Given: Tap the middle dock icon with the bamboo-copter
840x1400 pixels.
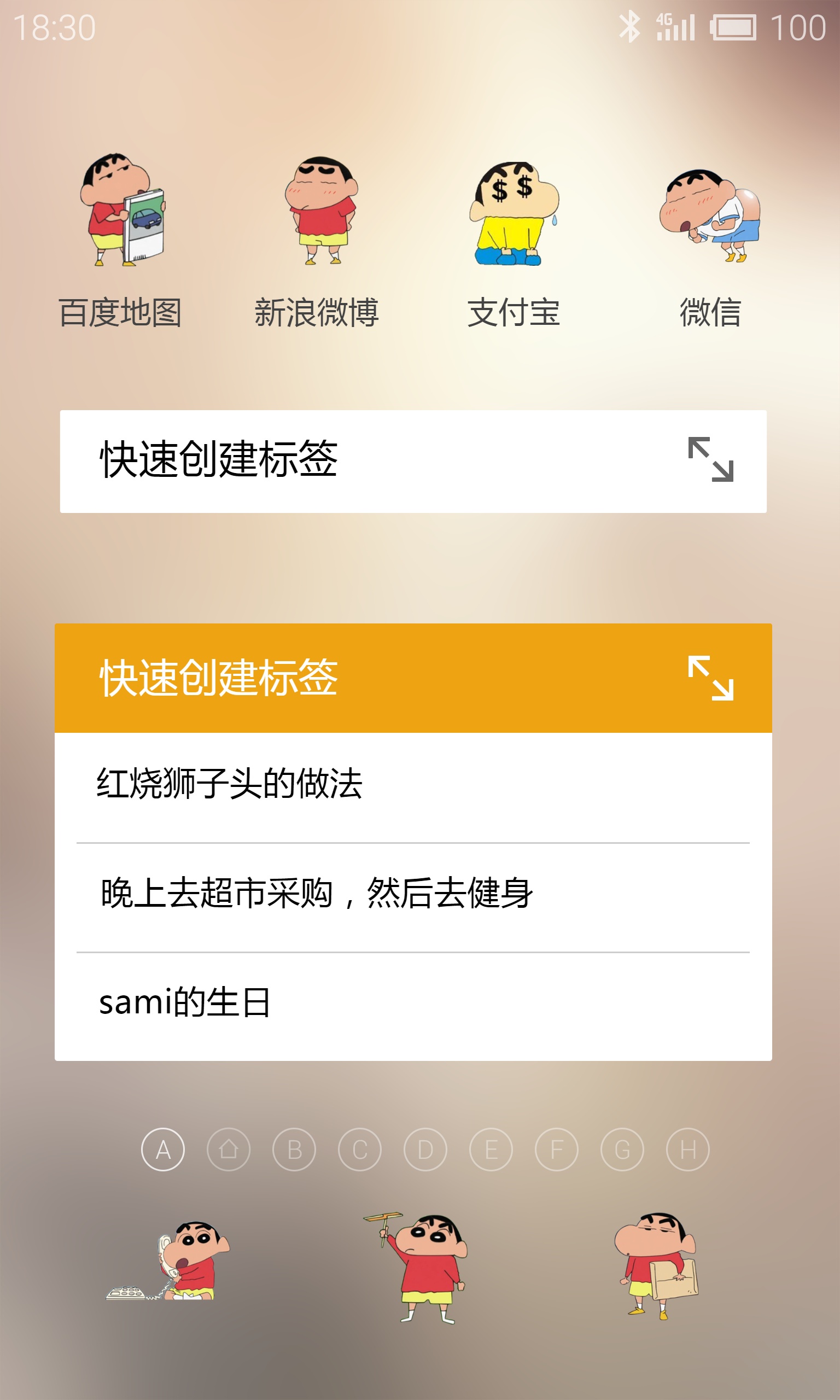Looking at the screenshot, I should [x=417, y=1268].
